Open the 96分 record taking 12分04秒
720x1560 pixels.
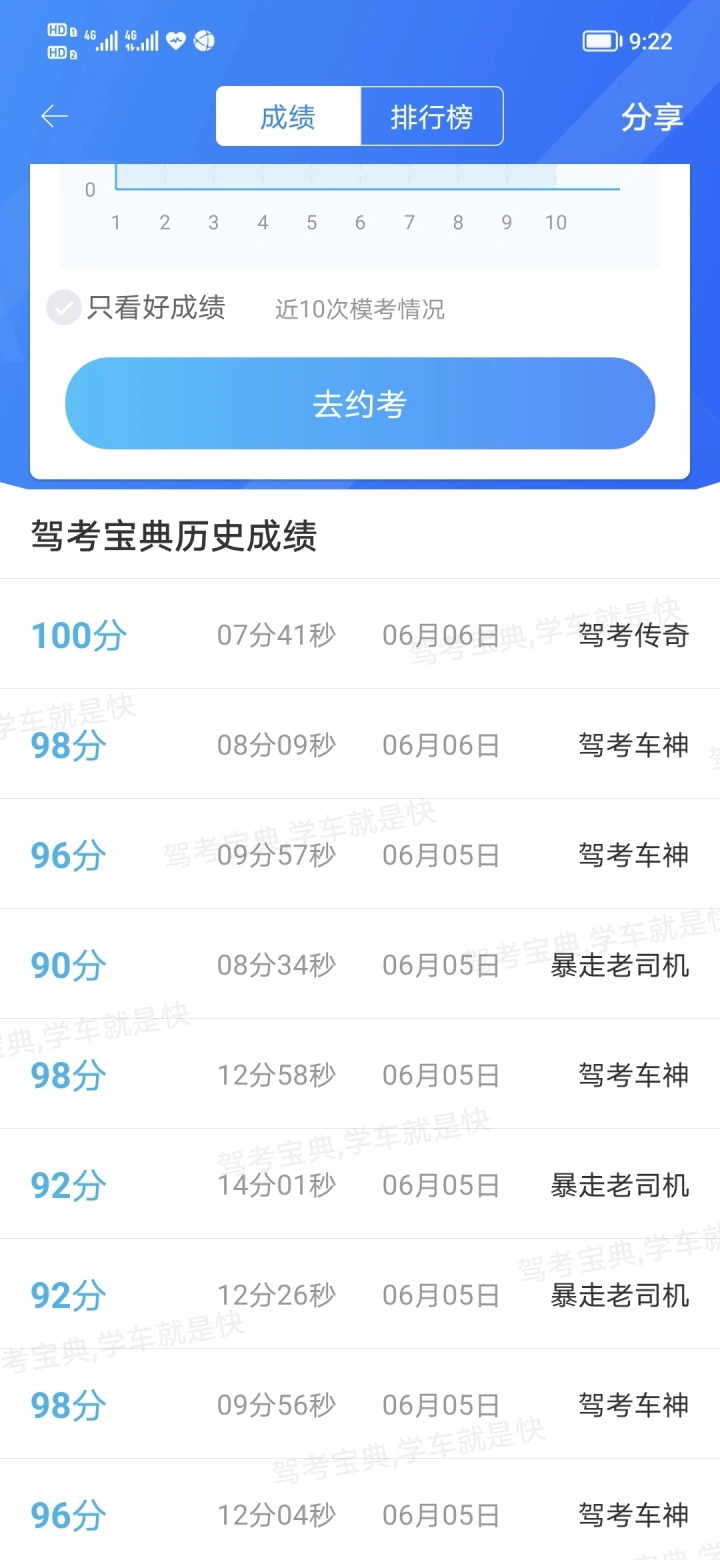coord(360,1510)
